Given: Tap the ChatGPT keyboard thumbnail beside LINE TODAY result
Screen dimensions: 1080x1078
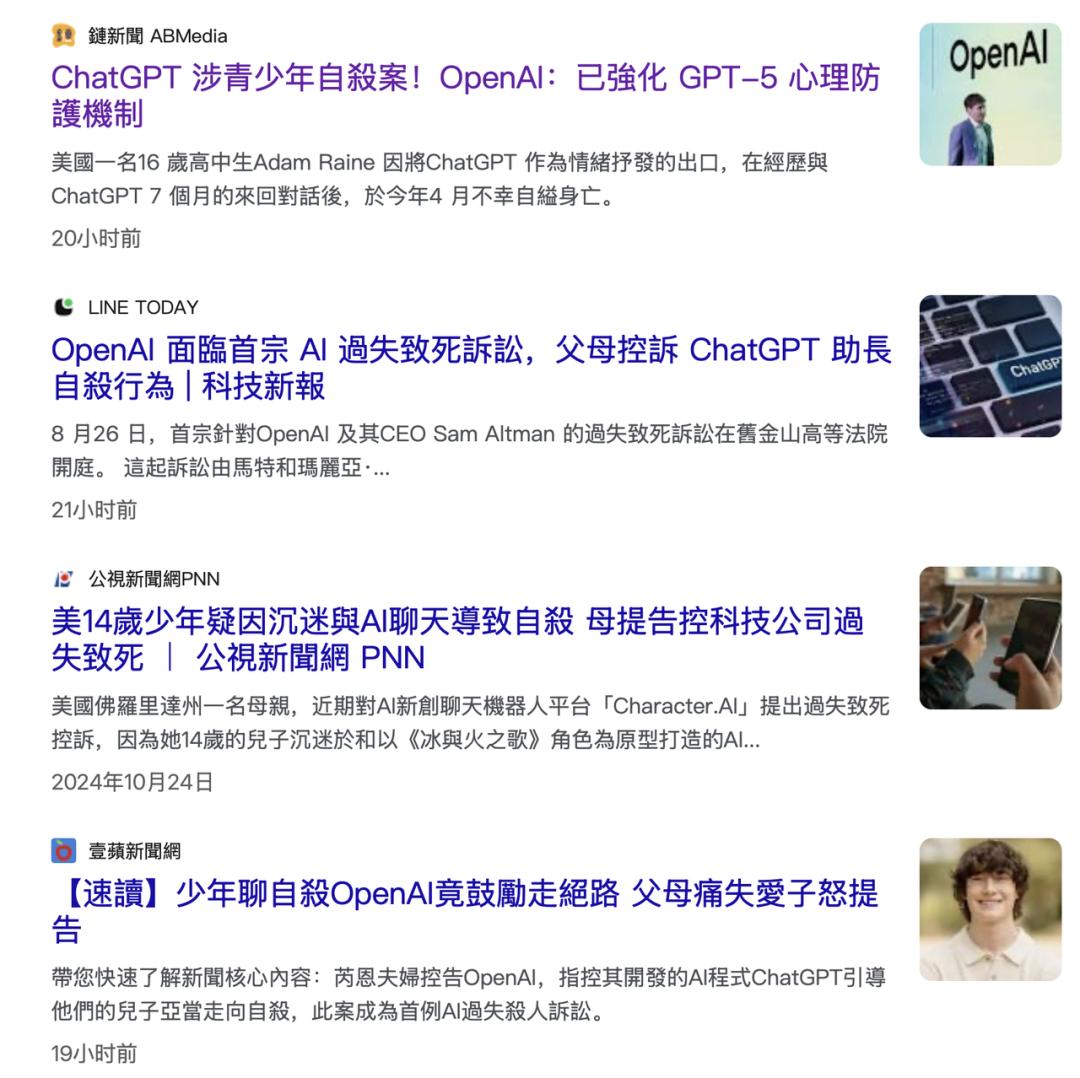Looking at the screenshot, I should [990, 366].
